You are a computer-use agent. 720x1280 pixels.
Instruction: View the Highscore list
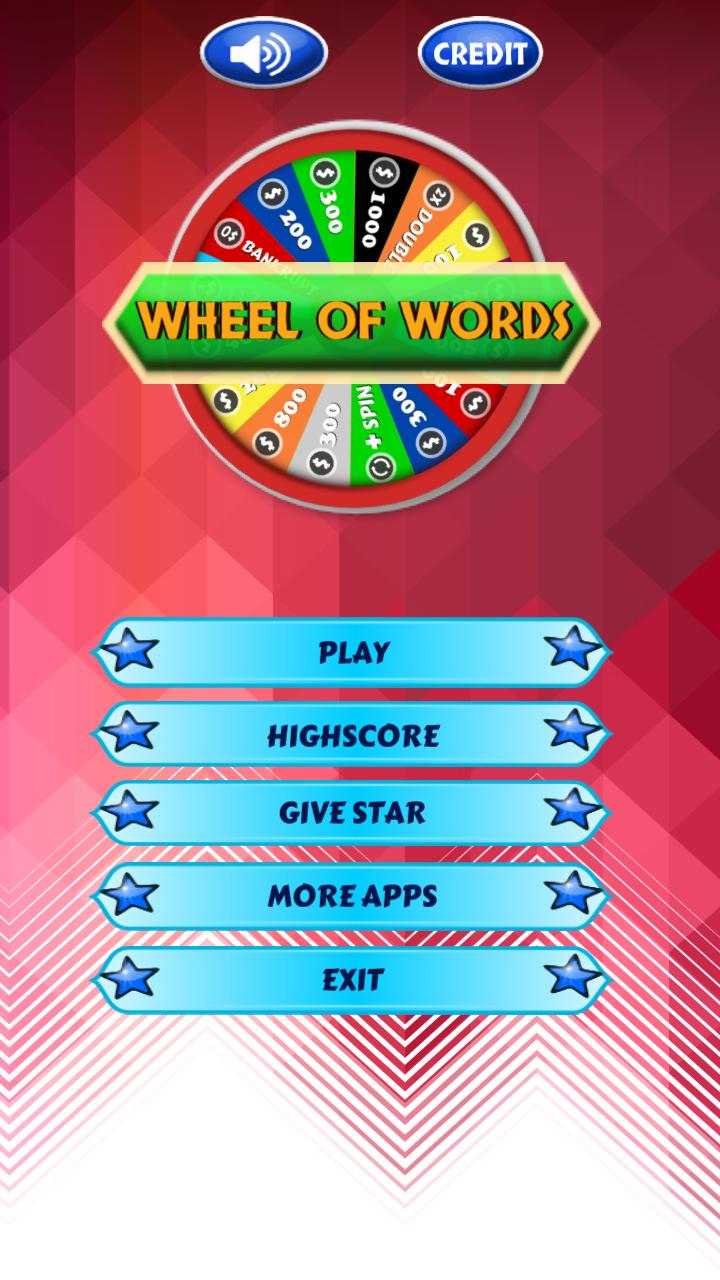pyautogui.click(x=352, y=736)
